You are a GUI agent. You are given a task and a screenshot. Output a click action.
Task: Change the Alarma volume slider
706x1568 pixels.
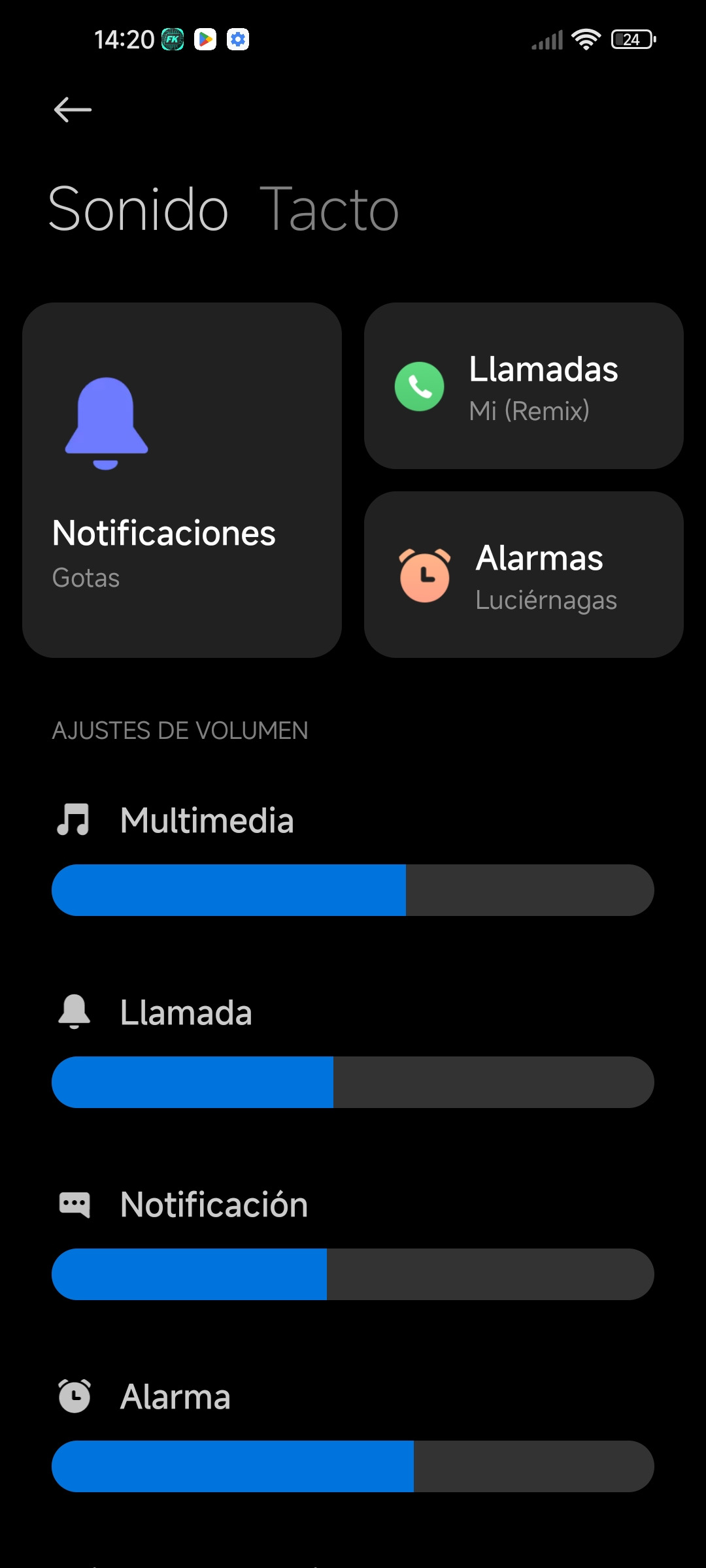(x=353, y=1466)
